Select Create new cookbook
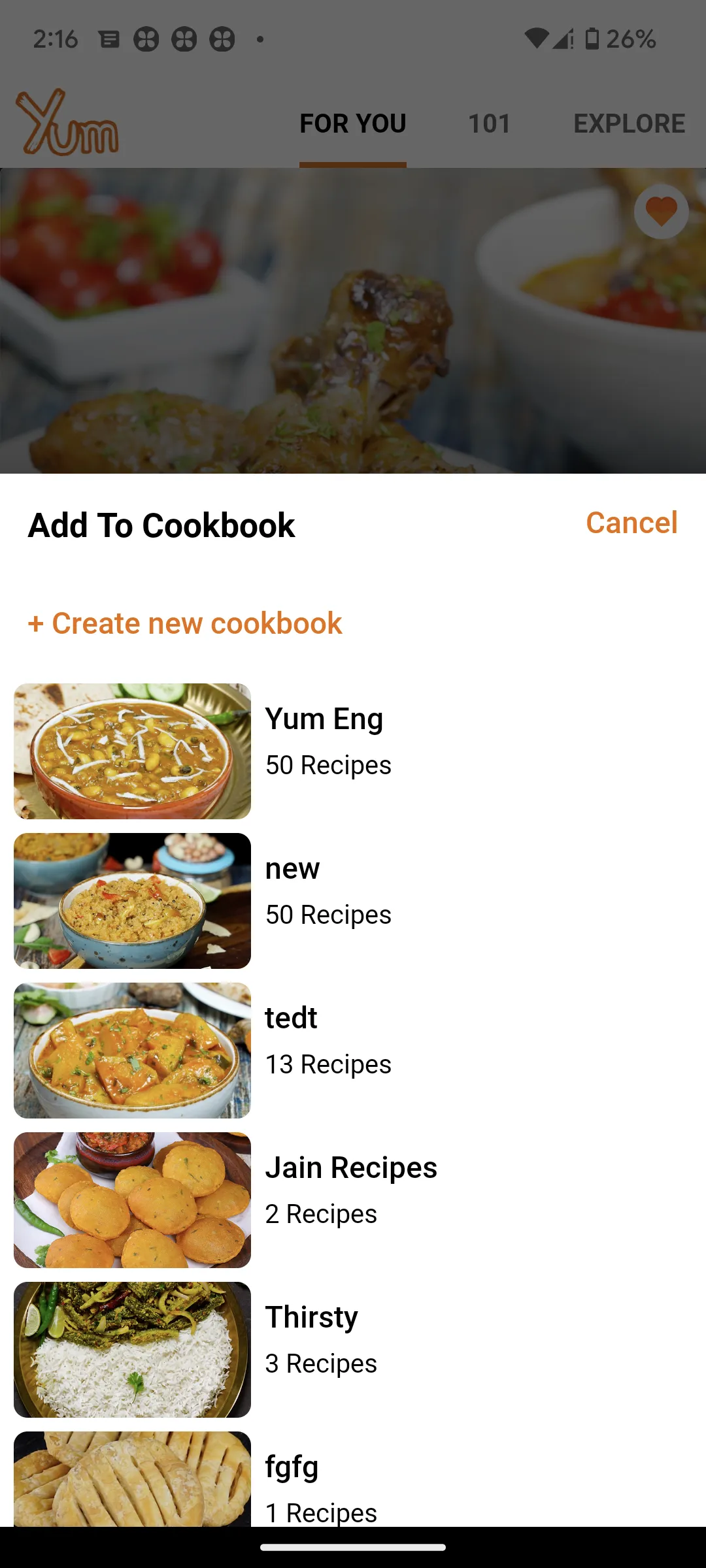 coord(184,624)
